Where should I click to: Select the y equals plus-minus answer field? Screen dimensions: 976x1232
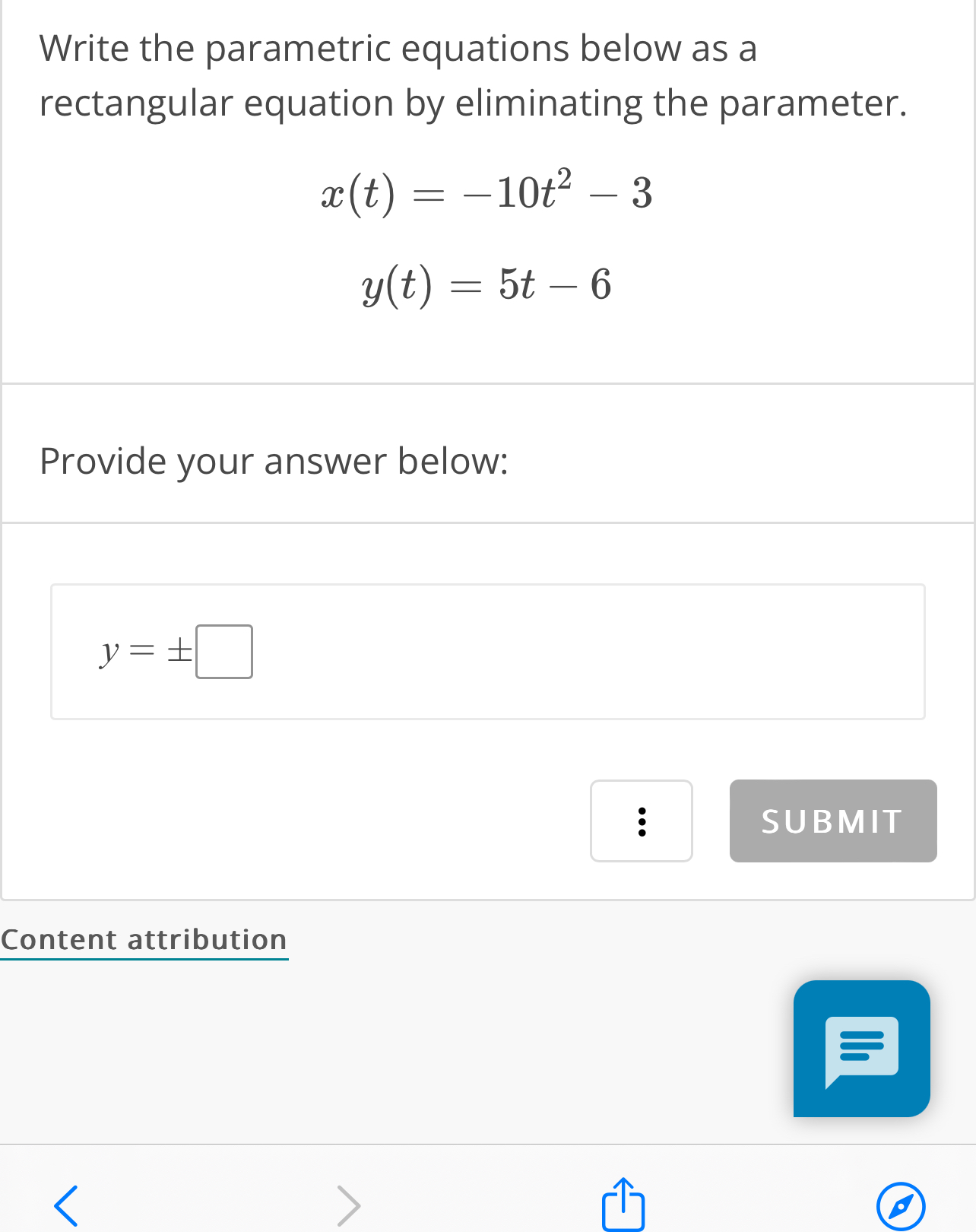pos(223,651)
